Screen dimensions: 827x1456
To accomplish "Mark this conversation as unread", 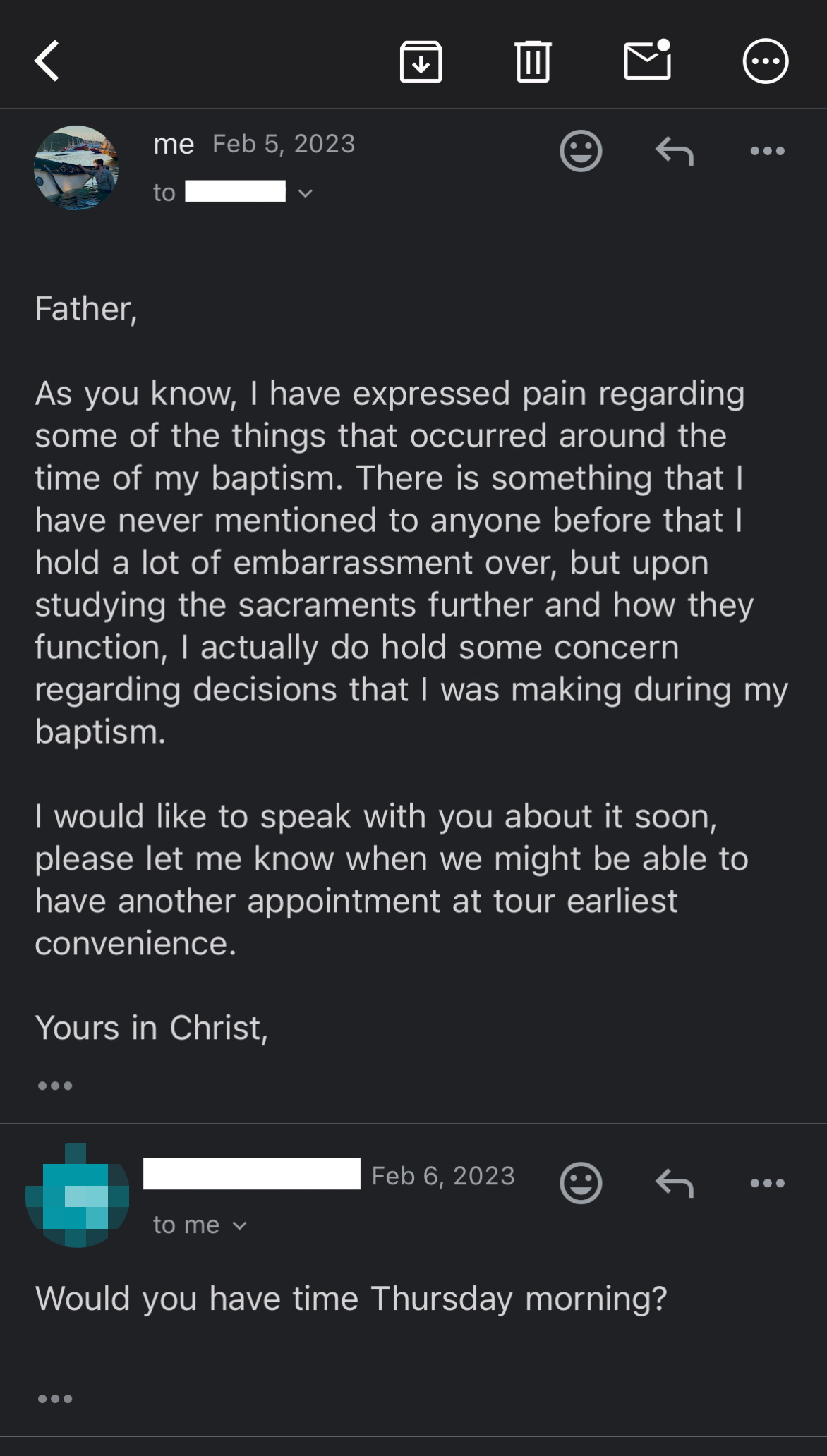I will [x=647, y=61].
